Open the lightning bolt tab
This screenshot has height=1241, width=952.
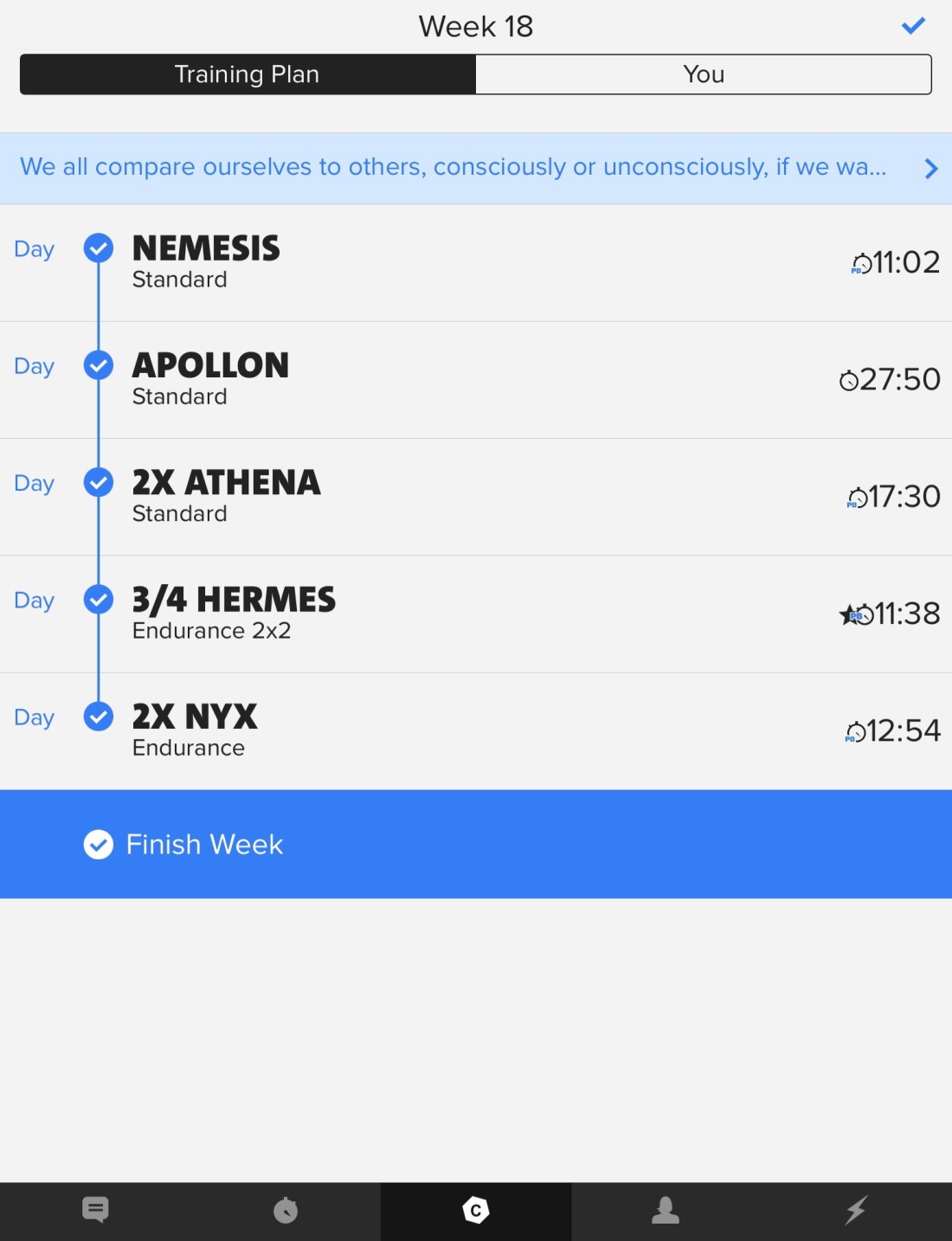(x=856, y=1210)
